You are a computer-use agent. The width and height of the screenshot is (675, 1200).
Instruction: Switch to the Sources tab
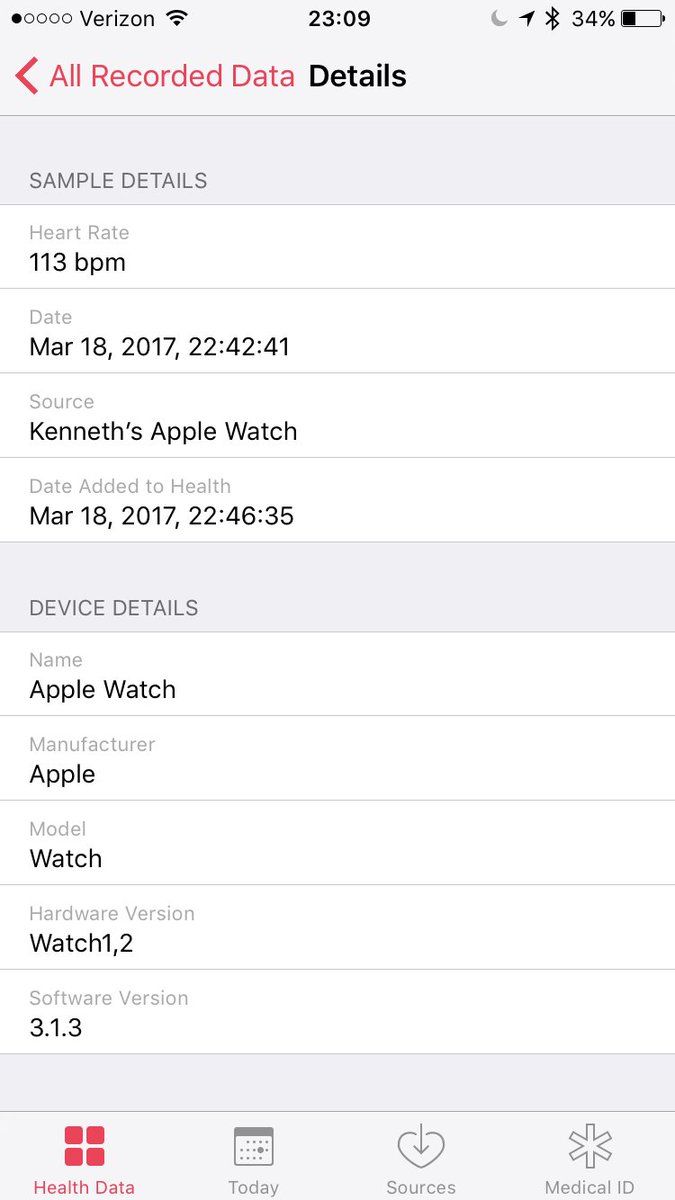tap(421, 1158)
